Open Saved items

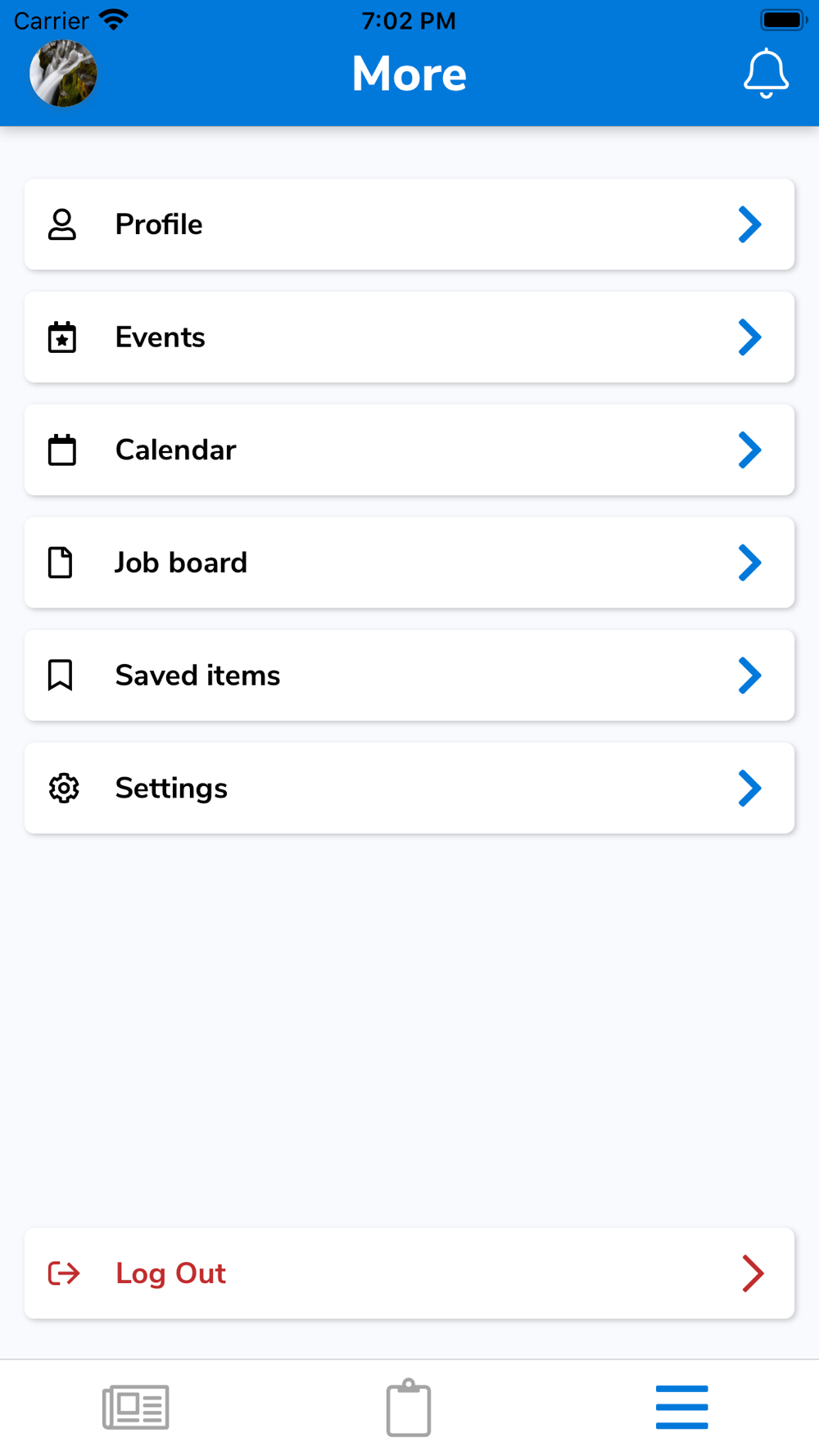click(x=409, y=676)
